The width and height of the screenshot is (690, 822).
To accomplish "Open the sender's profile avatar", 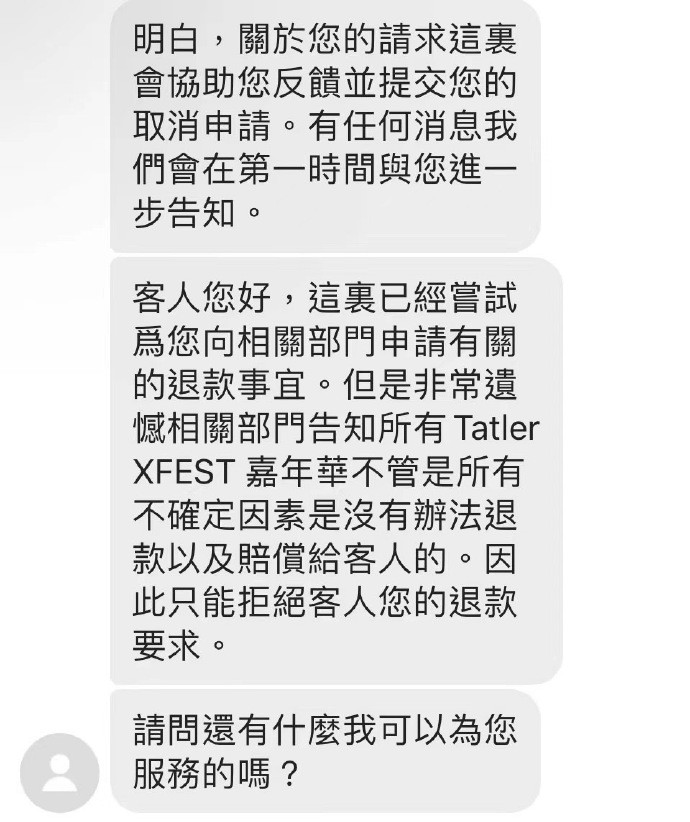I will coord(59,772).
